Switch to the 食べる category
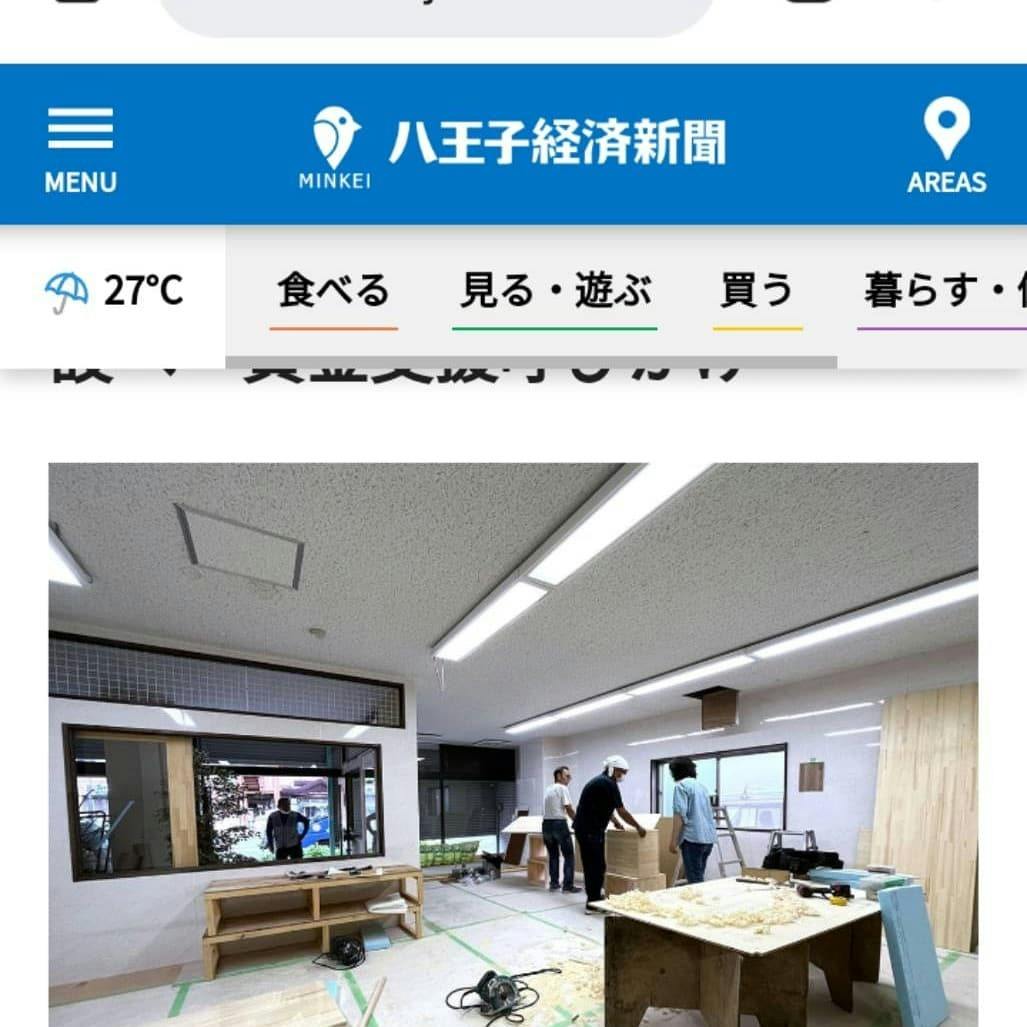This screenshot has height=1027, width=1027. click(x=333, y=292)
